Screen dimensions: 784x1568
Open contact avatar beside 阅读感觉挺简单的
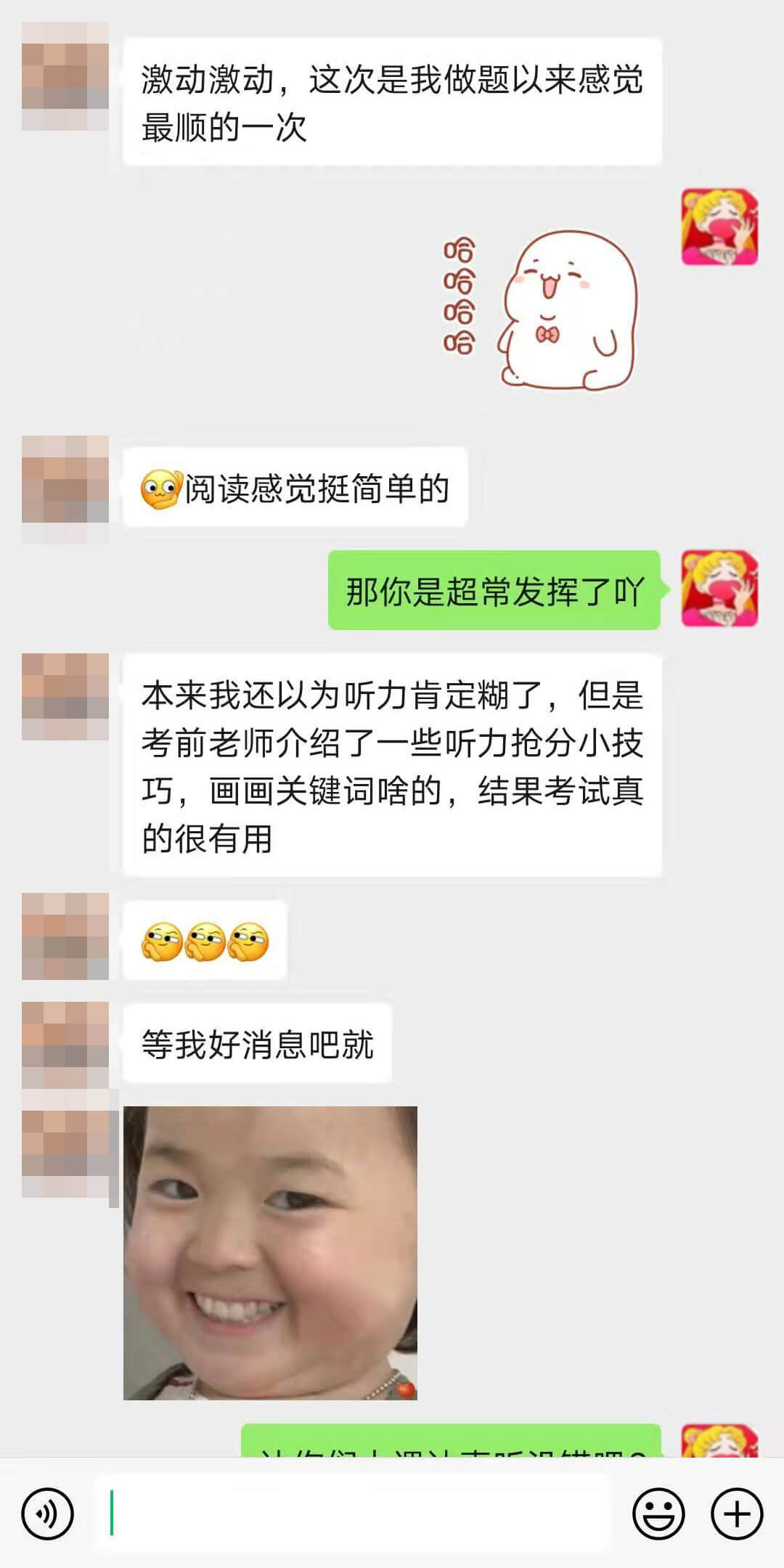[65, 480]
